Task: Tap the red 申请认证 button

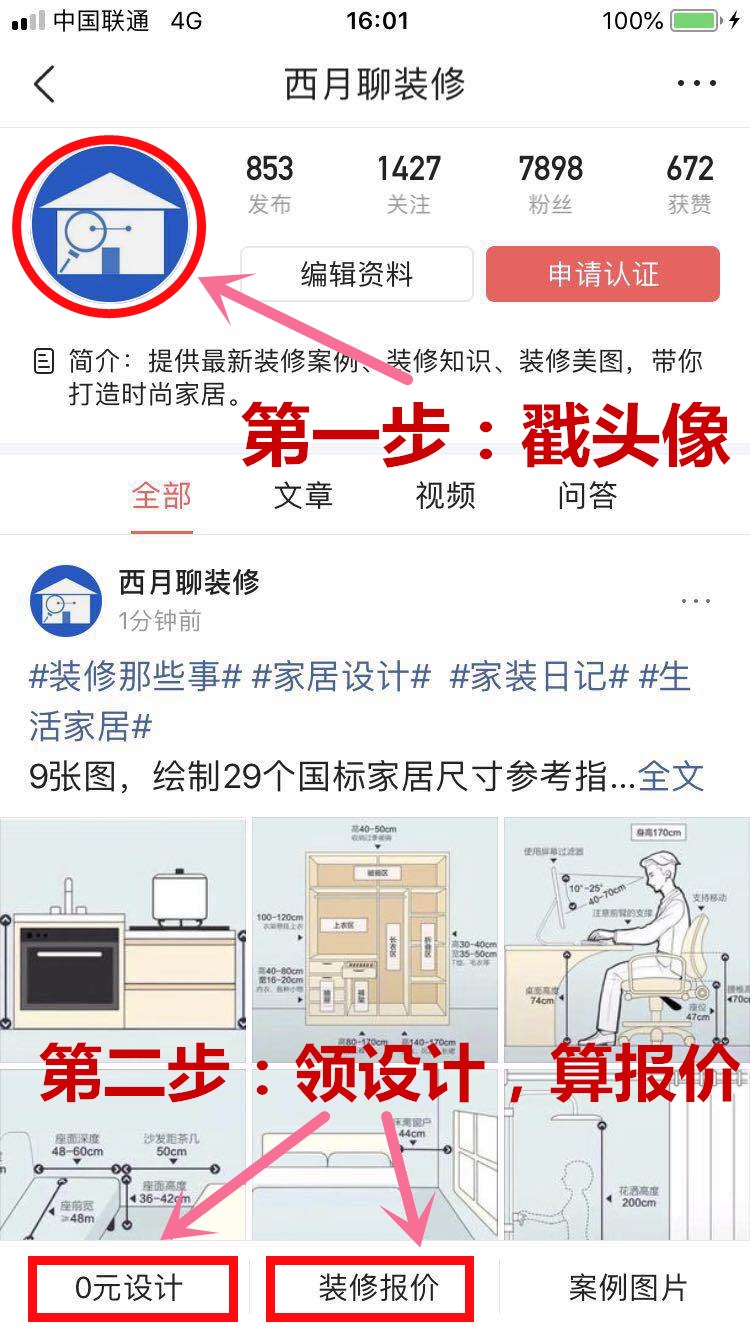Action: coord(602,274)
